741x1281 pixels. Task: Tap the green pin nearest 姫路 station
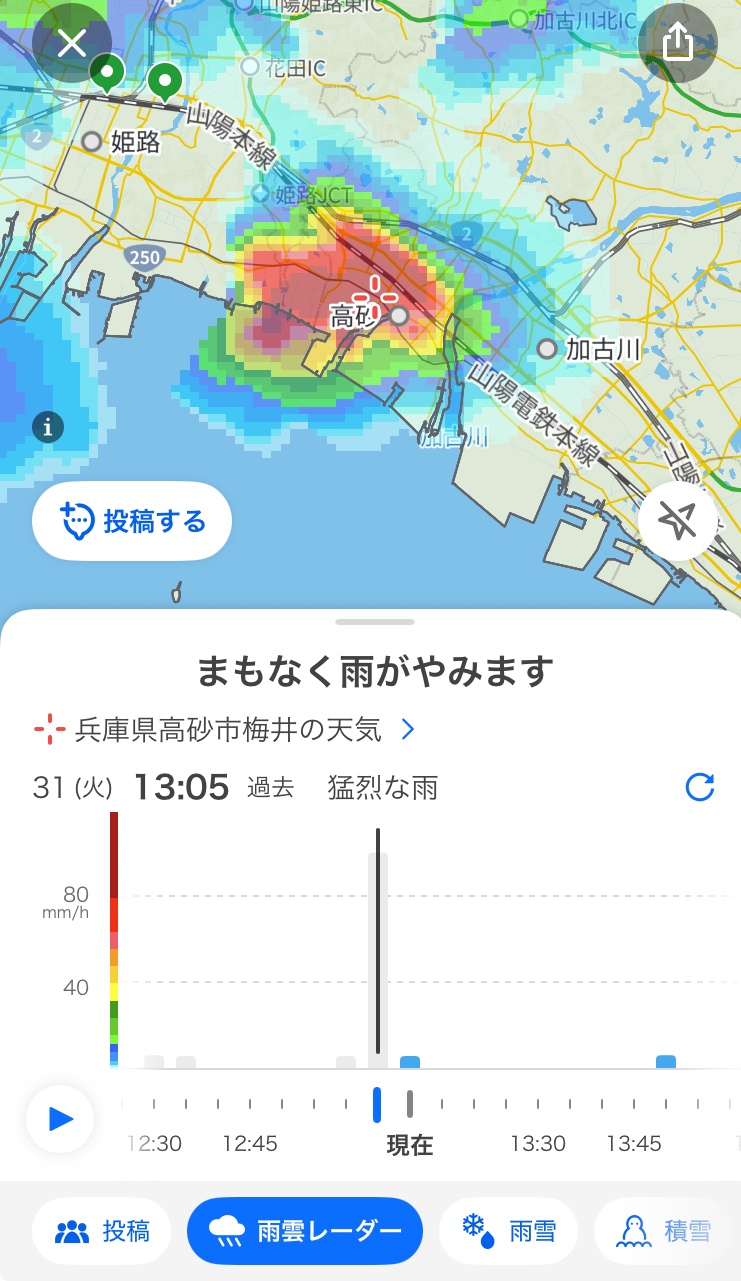pyautogui.click(x=107, y=73)
